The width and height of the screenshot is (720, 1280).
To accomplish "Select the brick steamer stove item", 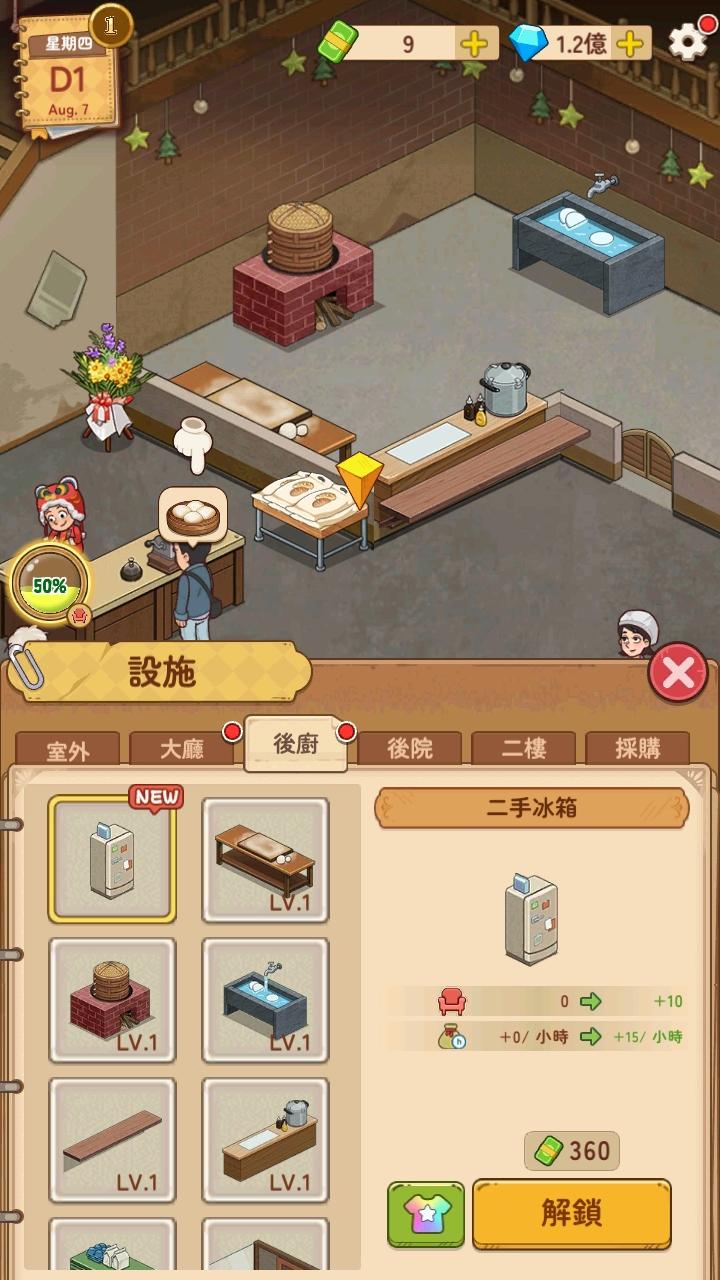I will (112, 1000).
